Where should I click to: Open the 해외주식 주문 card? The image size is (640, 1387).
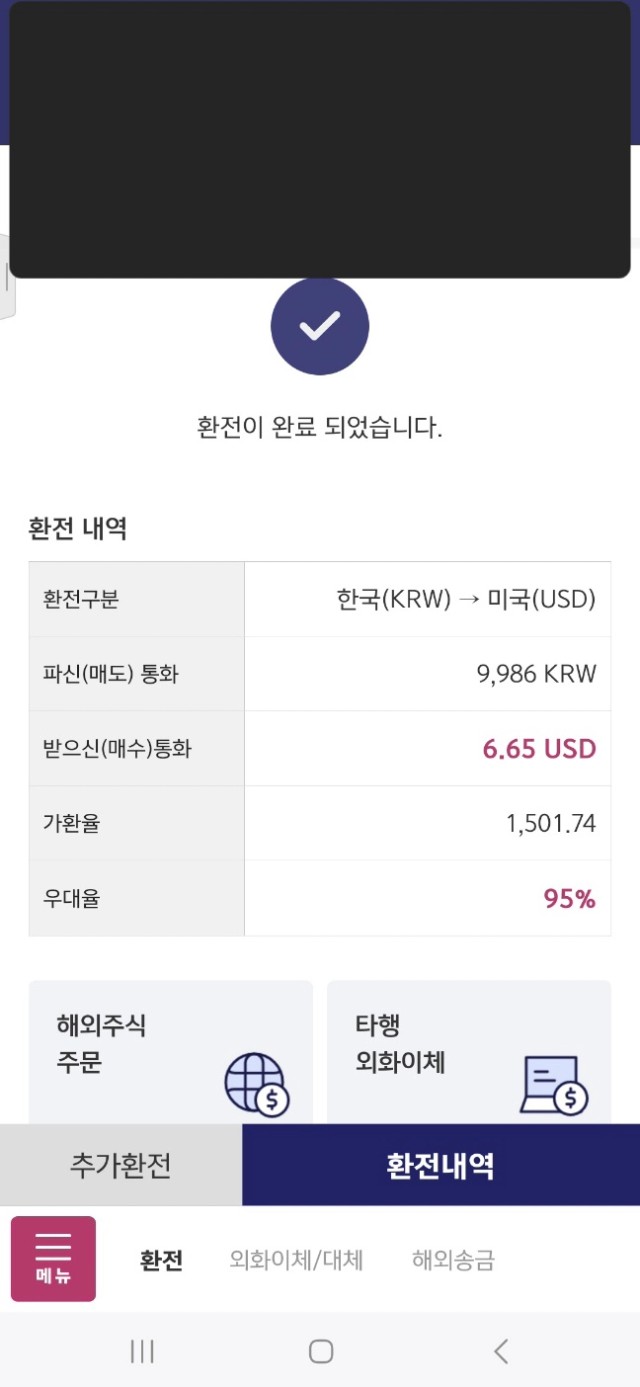click(x=170, y=1052)
